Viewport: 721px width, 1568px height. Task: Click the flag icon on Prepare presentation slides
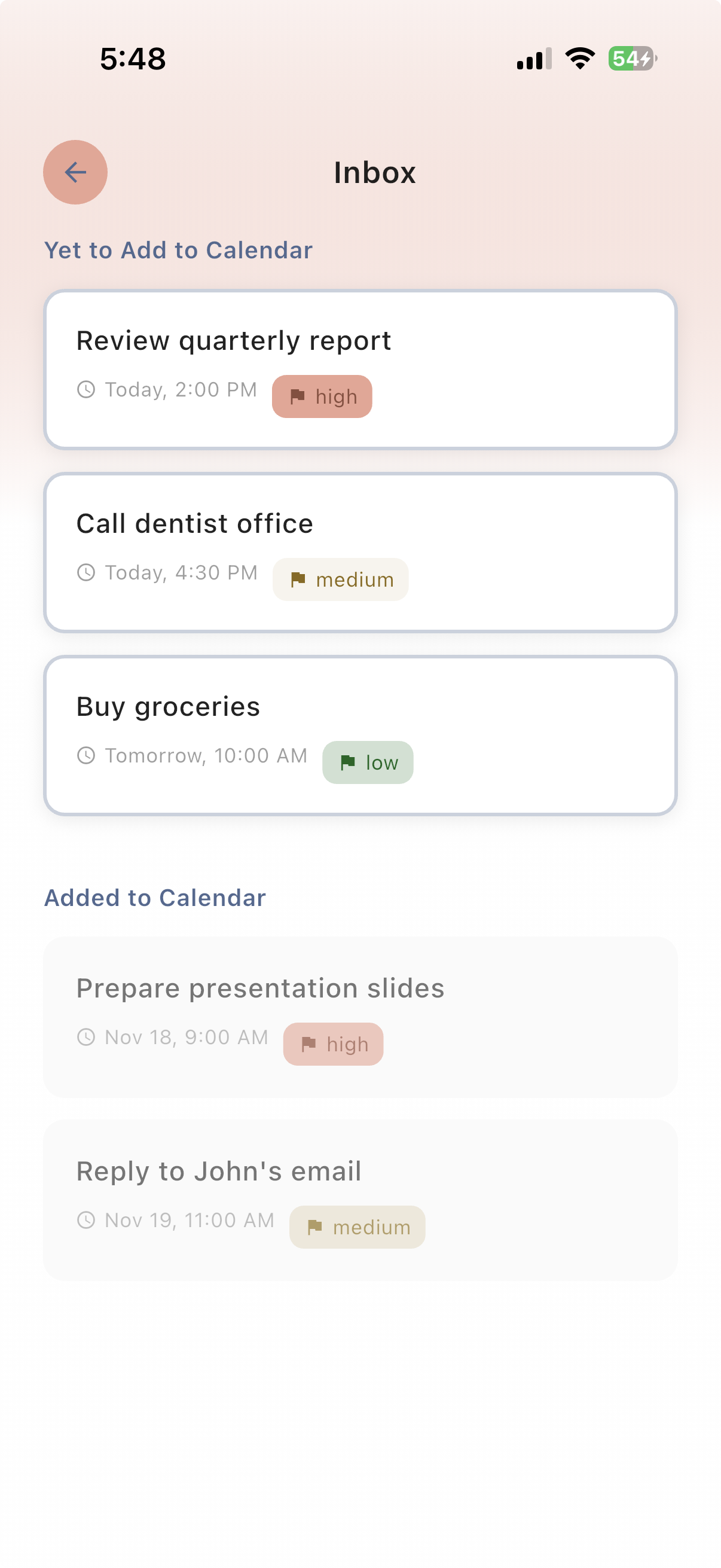point(308,1044)
